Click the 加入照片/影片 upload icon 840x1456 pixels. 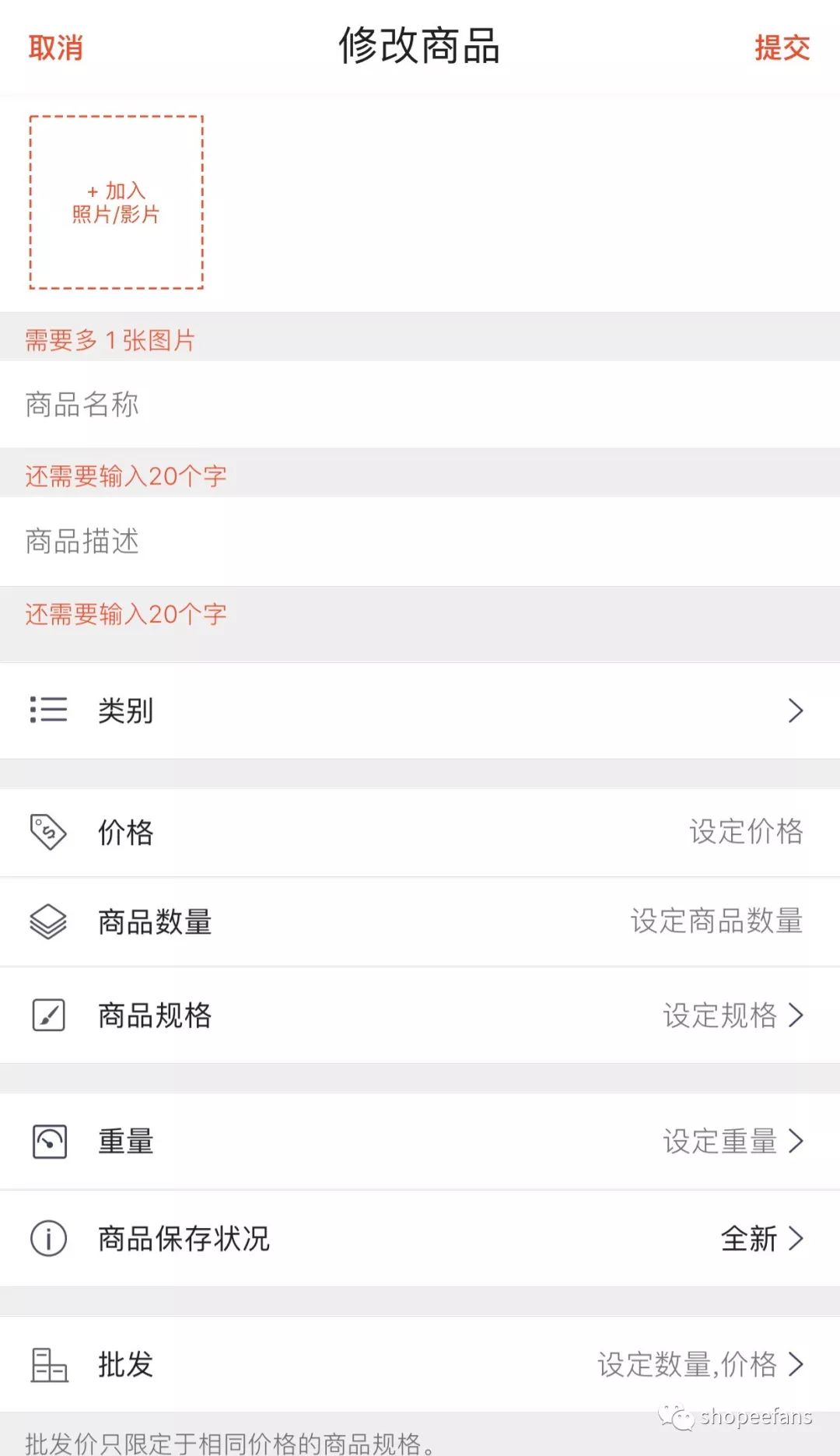[x=115, y=202]
